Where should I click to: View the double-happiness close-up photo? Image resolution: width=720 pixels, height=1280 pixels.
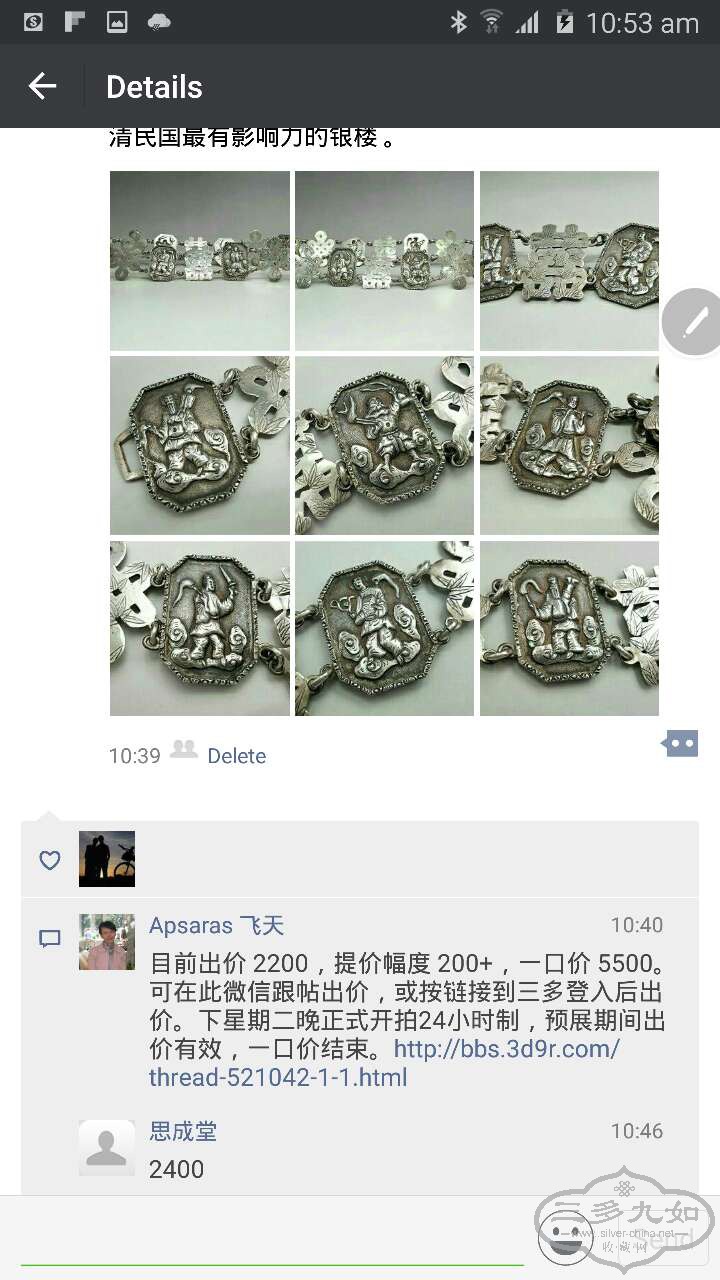tap(569, 260)
